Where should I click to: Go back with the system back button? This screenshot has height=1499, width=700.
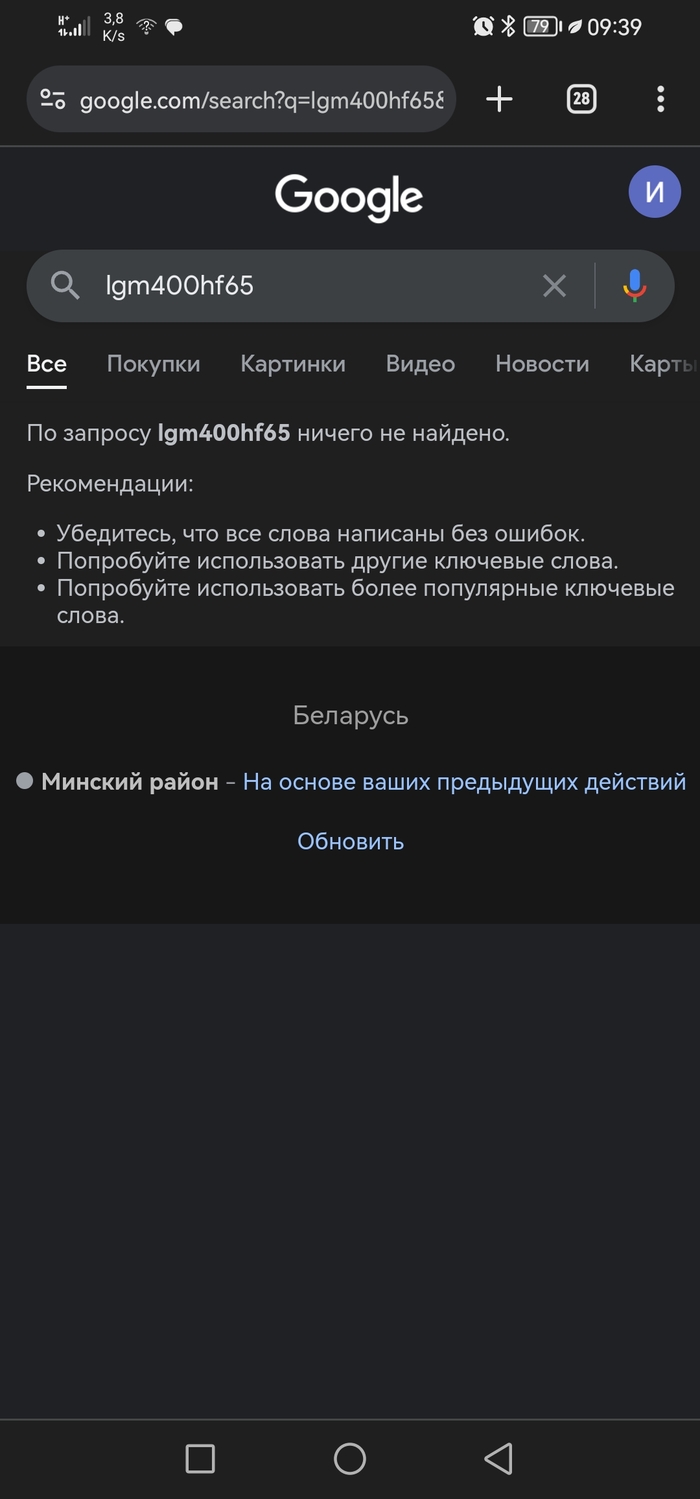click(498, 1458)
